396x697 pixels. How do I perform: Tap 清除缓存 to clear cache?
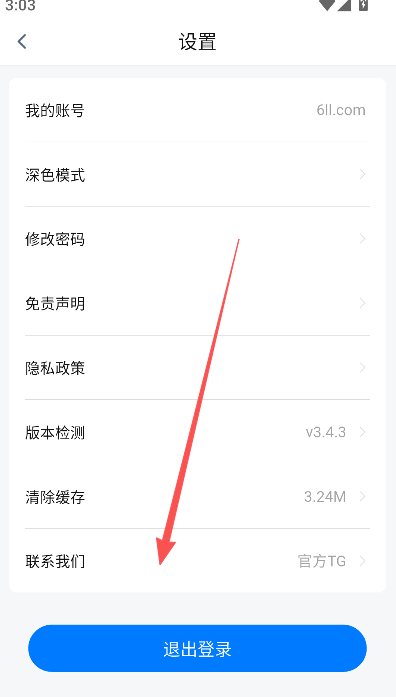point(197,497)
